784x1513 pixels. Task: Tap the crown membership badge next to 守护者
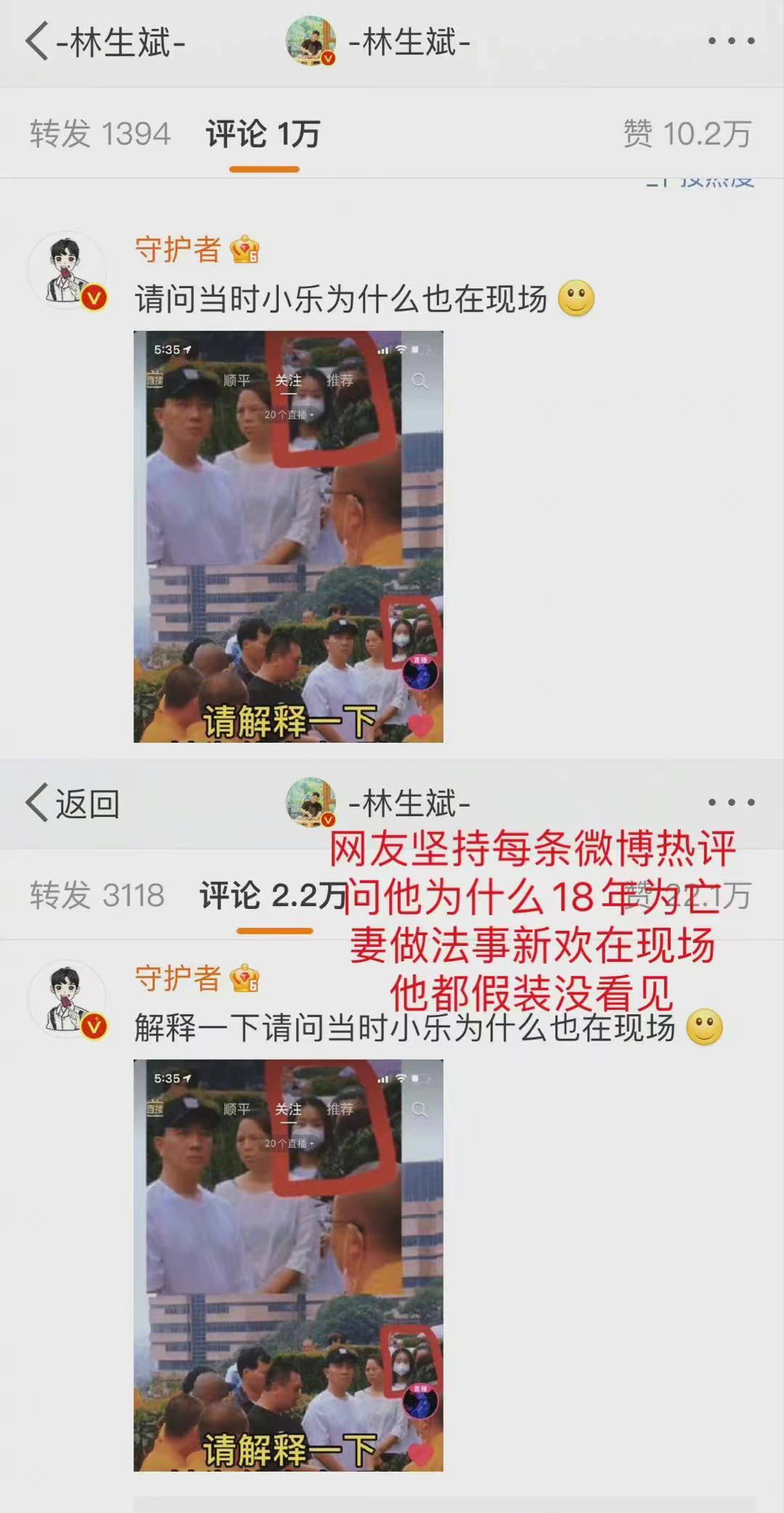tap(244, 250)
